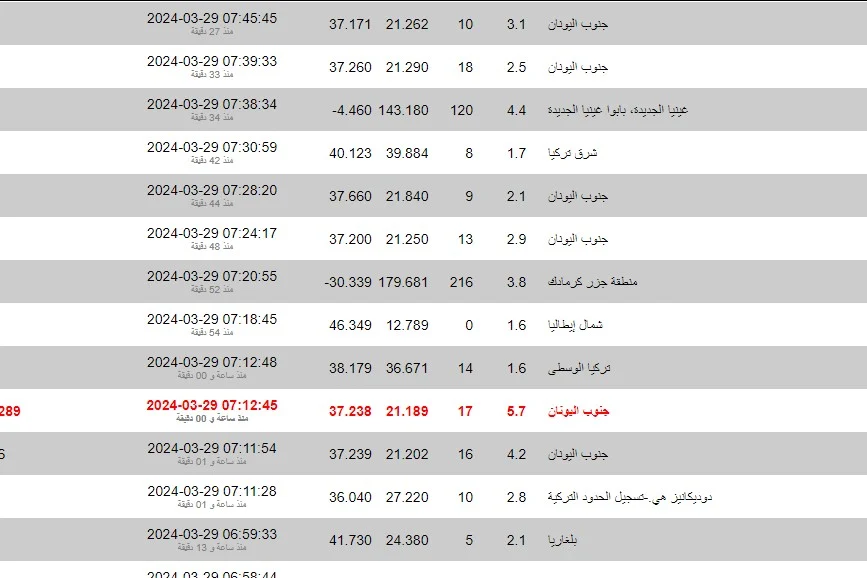Select the Southern Greece 4.2 quake at 07:11:54

579,454
